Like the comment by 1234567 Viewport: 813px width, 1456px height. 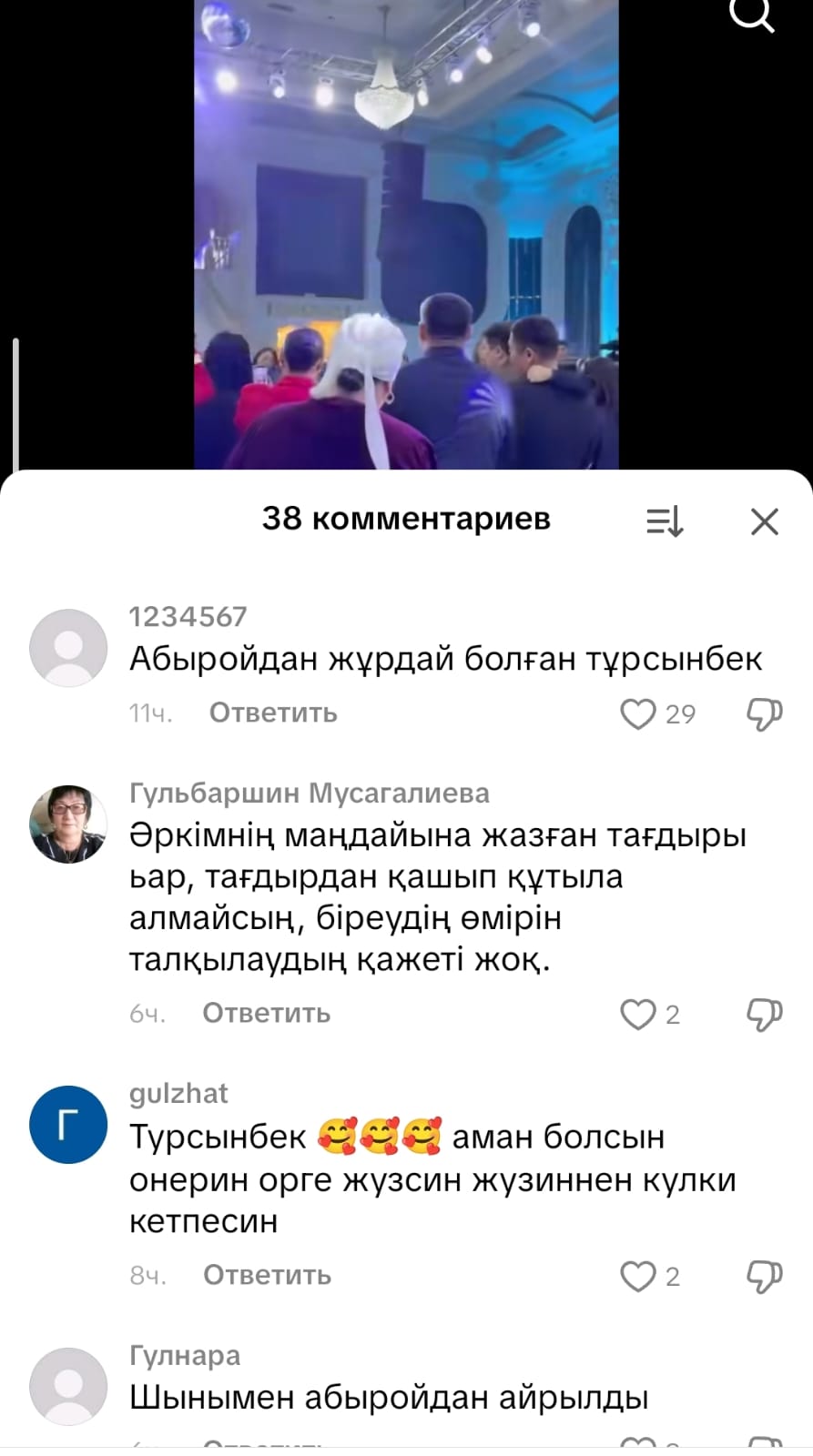638,714
